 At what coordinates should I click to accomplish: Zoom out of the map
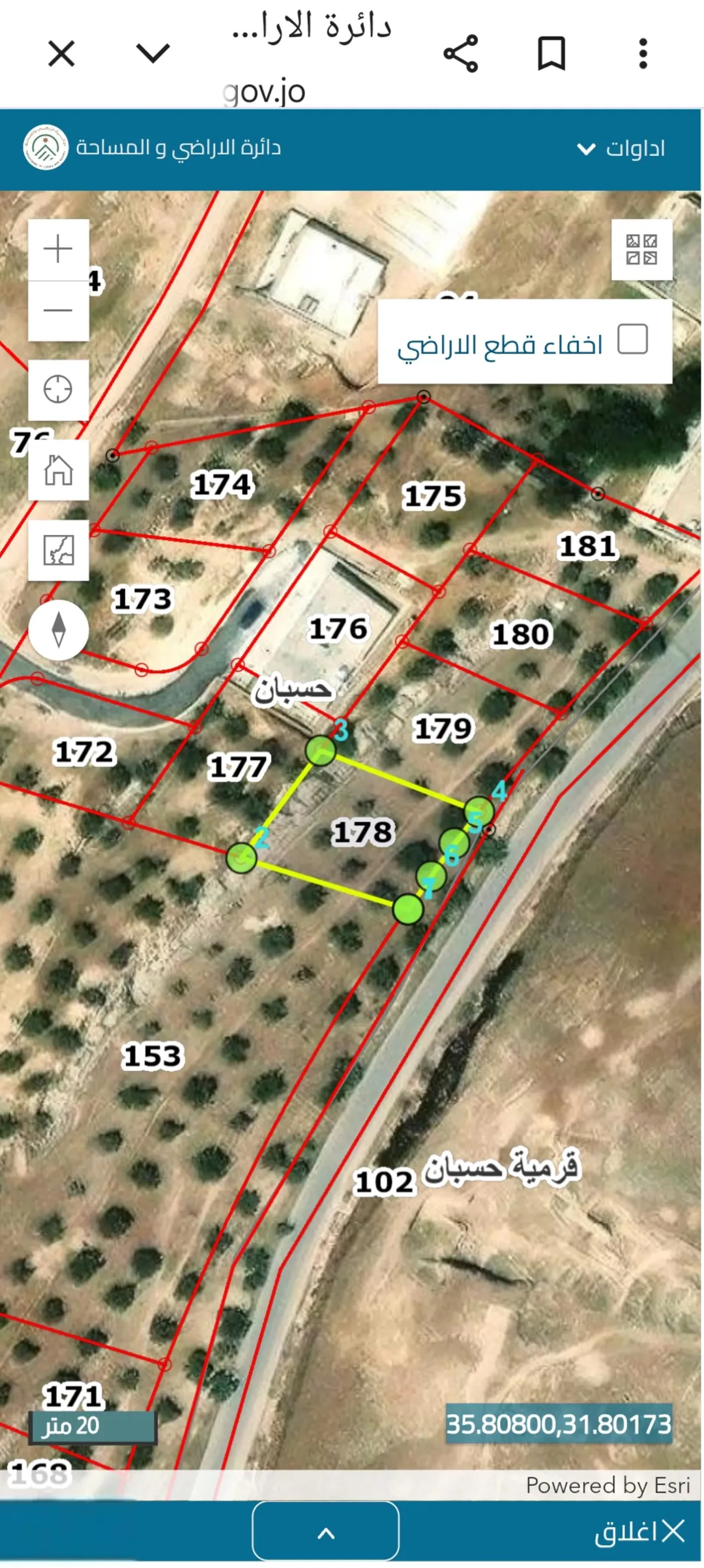pos(58,311)
